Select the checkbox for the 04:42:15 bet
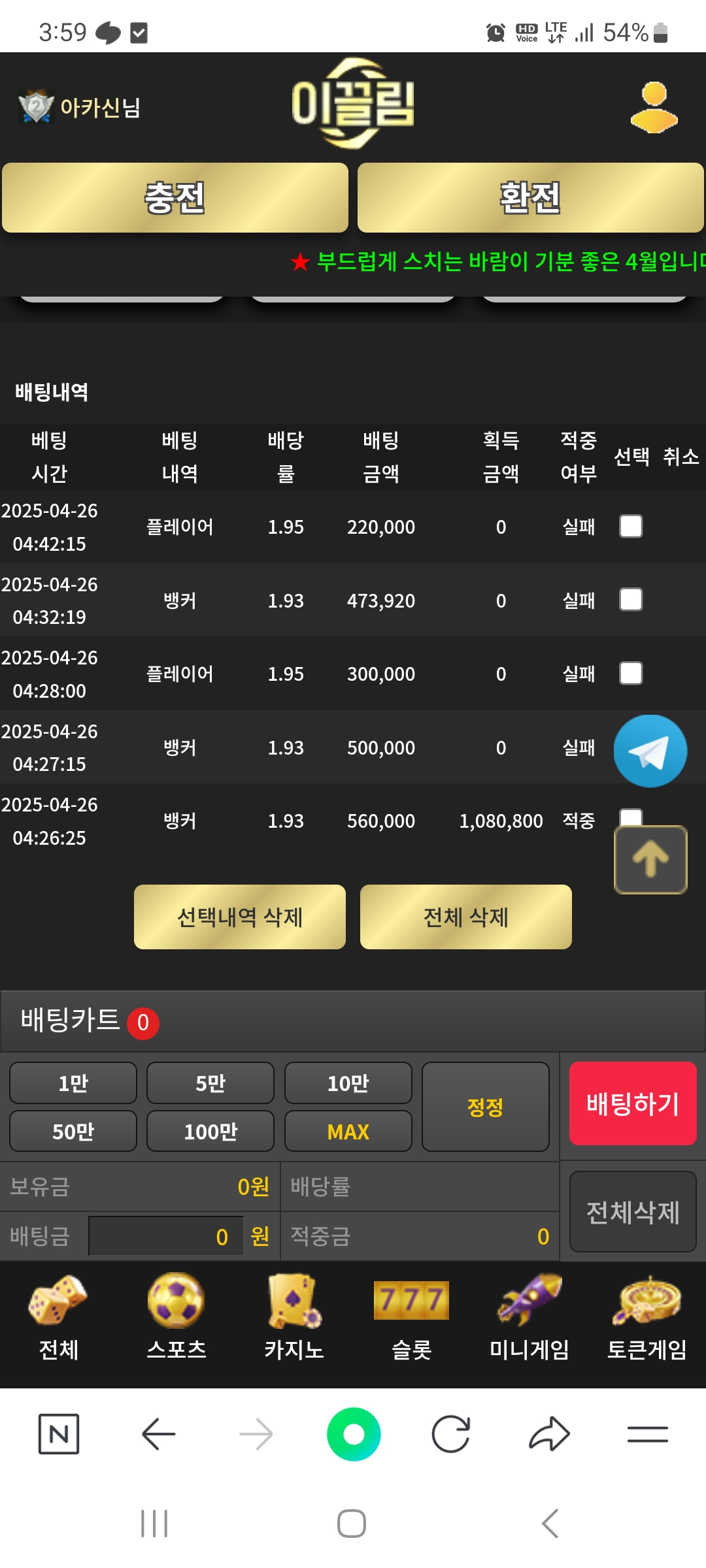706x1568 pixels. click(631, 527)
